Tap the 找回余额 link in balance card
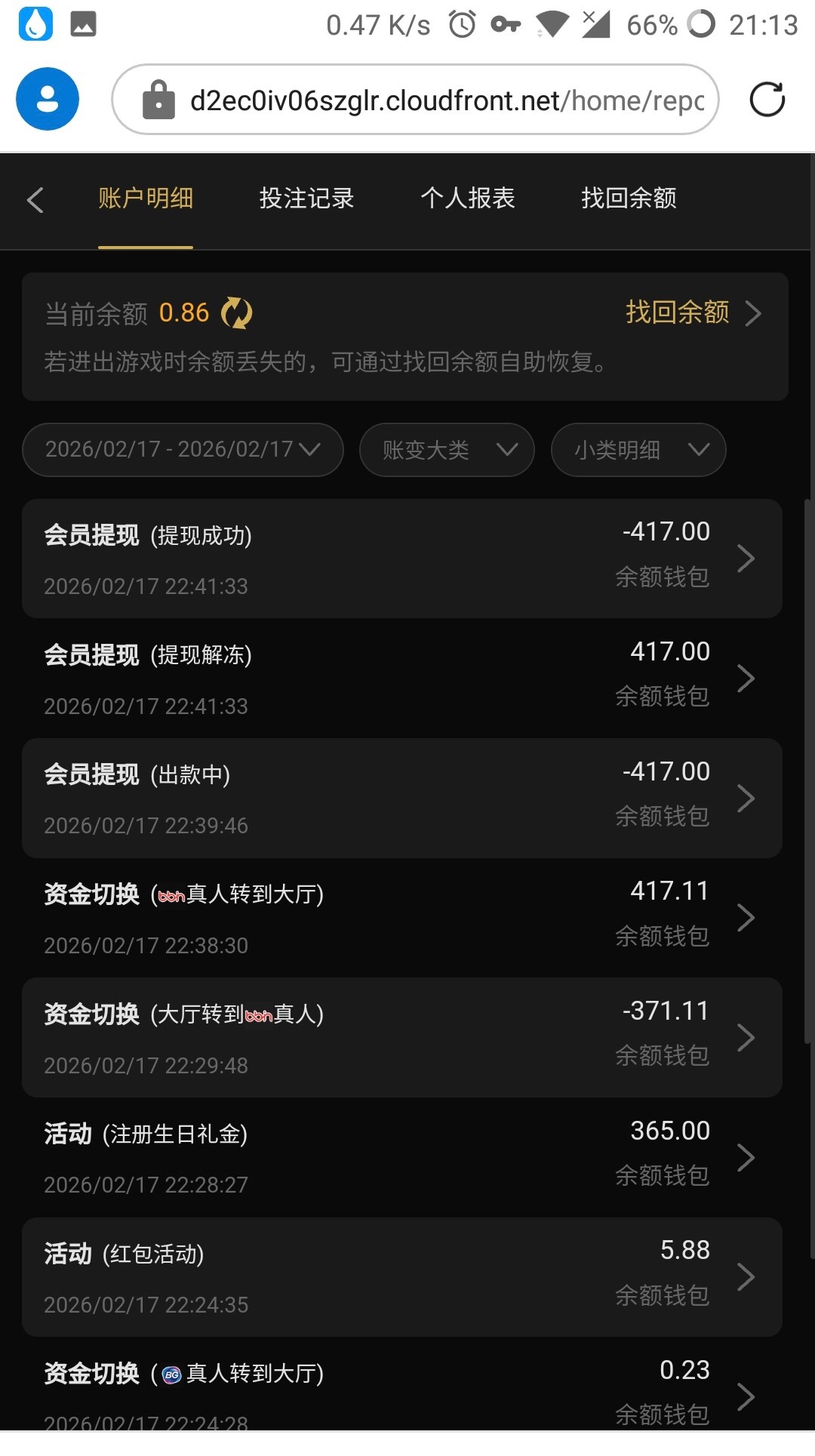 tap(692, 312)
